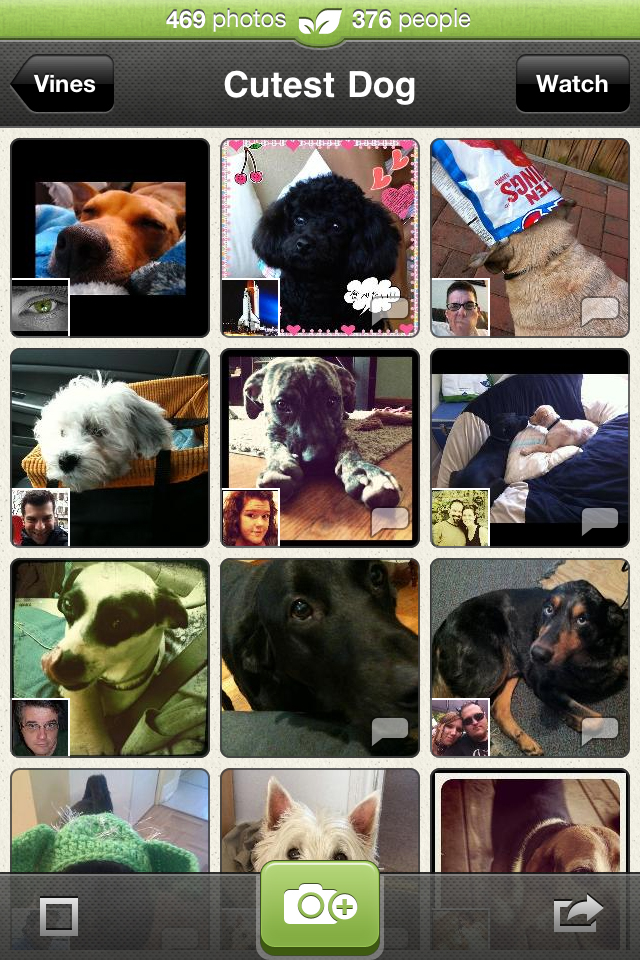Go back to Vines
The image size is (640, 960).
(62, 84)
